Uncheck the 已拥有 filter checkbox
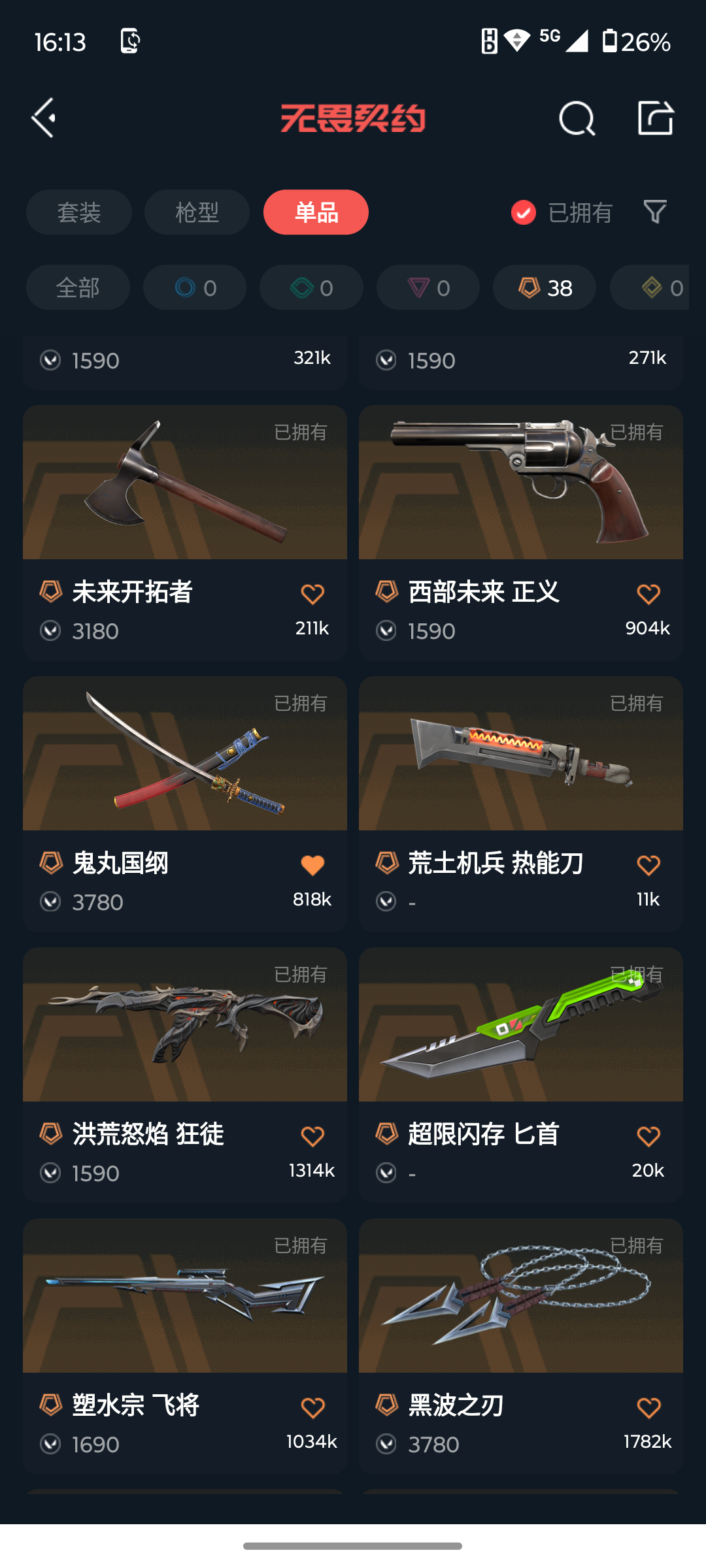This screenshot has height=1568, width=706. [524, 212]
